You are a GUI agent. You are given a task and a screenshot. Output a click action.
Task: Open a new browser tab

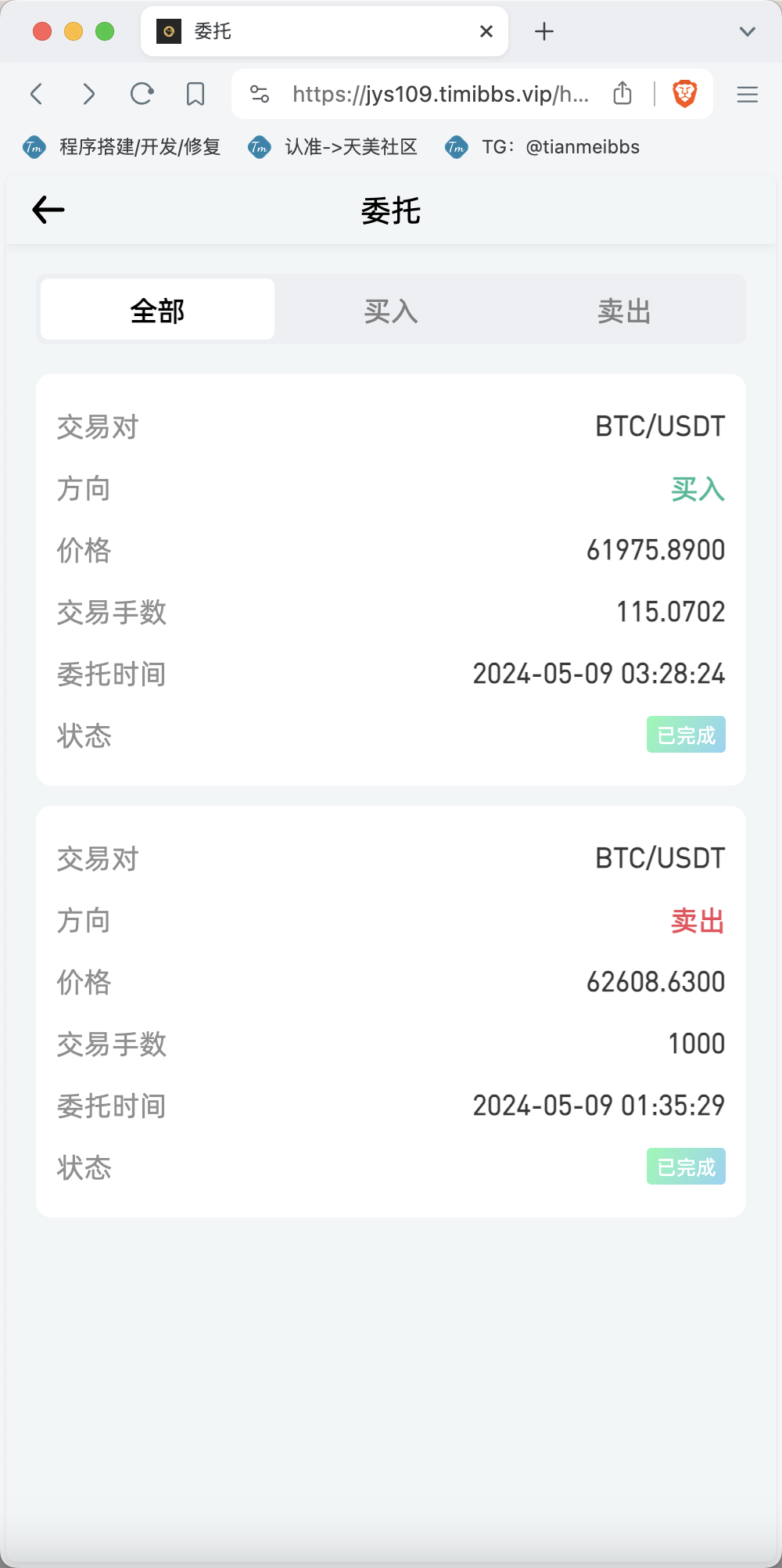pos(544,31)
